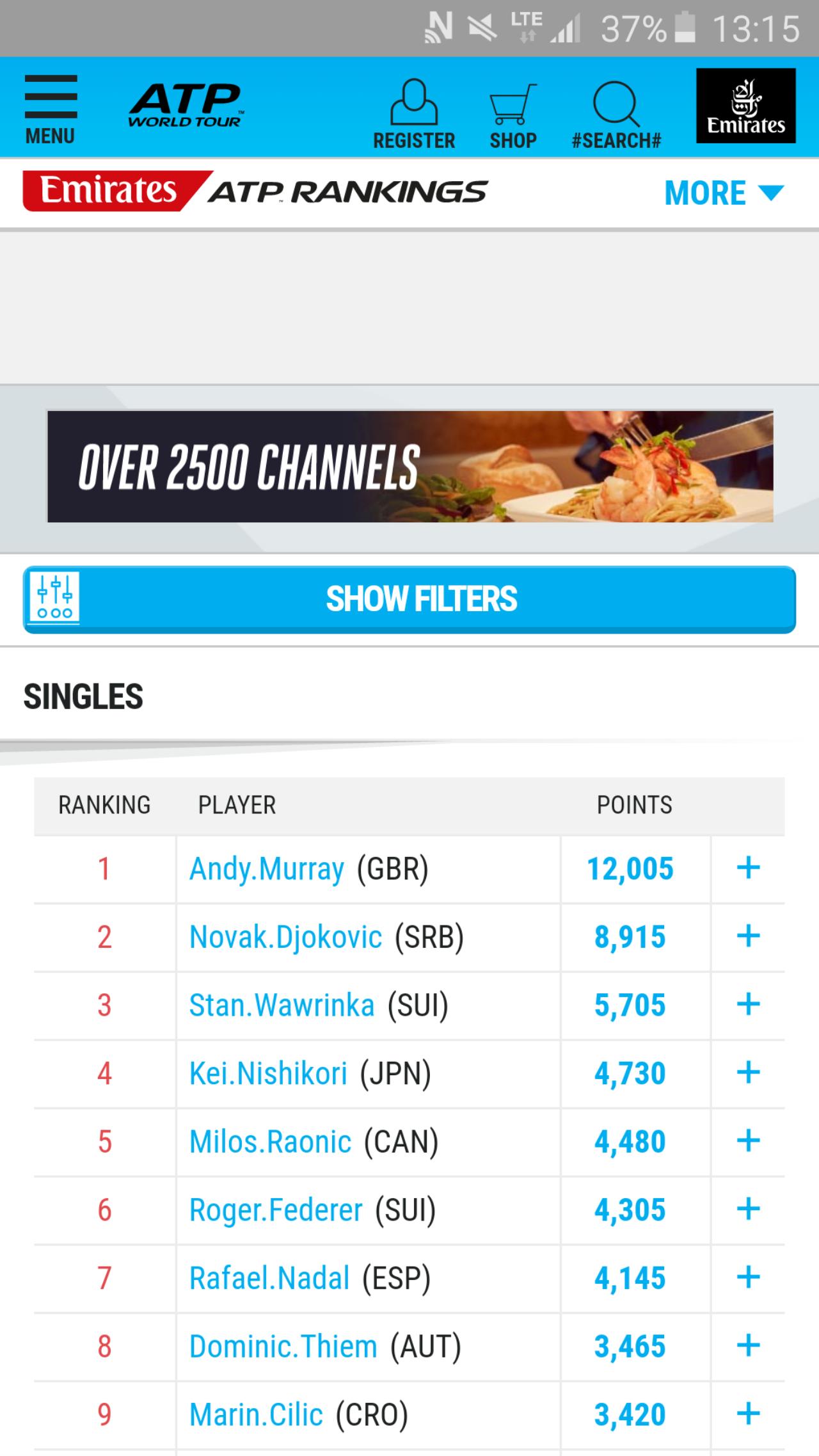Expand details for Roger Federer's row

tap(748, 1209)
